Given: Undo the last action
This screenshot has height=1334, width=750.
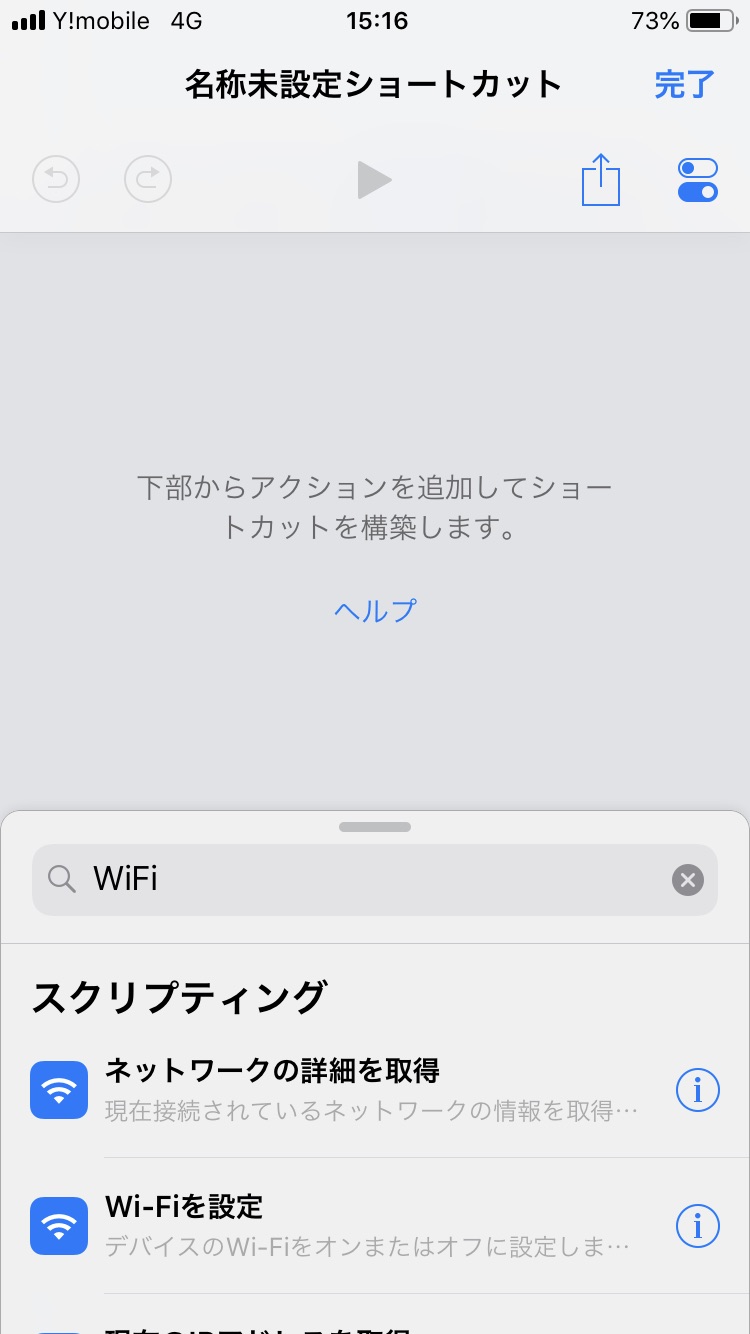Looking at the screenshot, I should (56, 180).
